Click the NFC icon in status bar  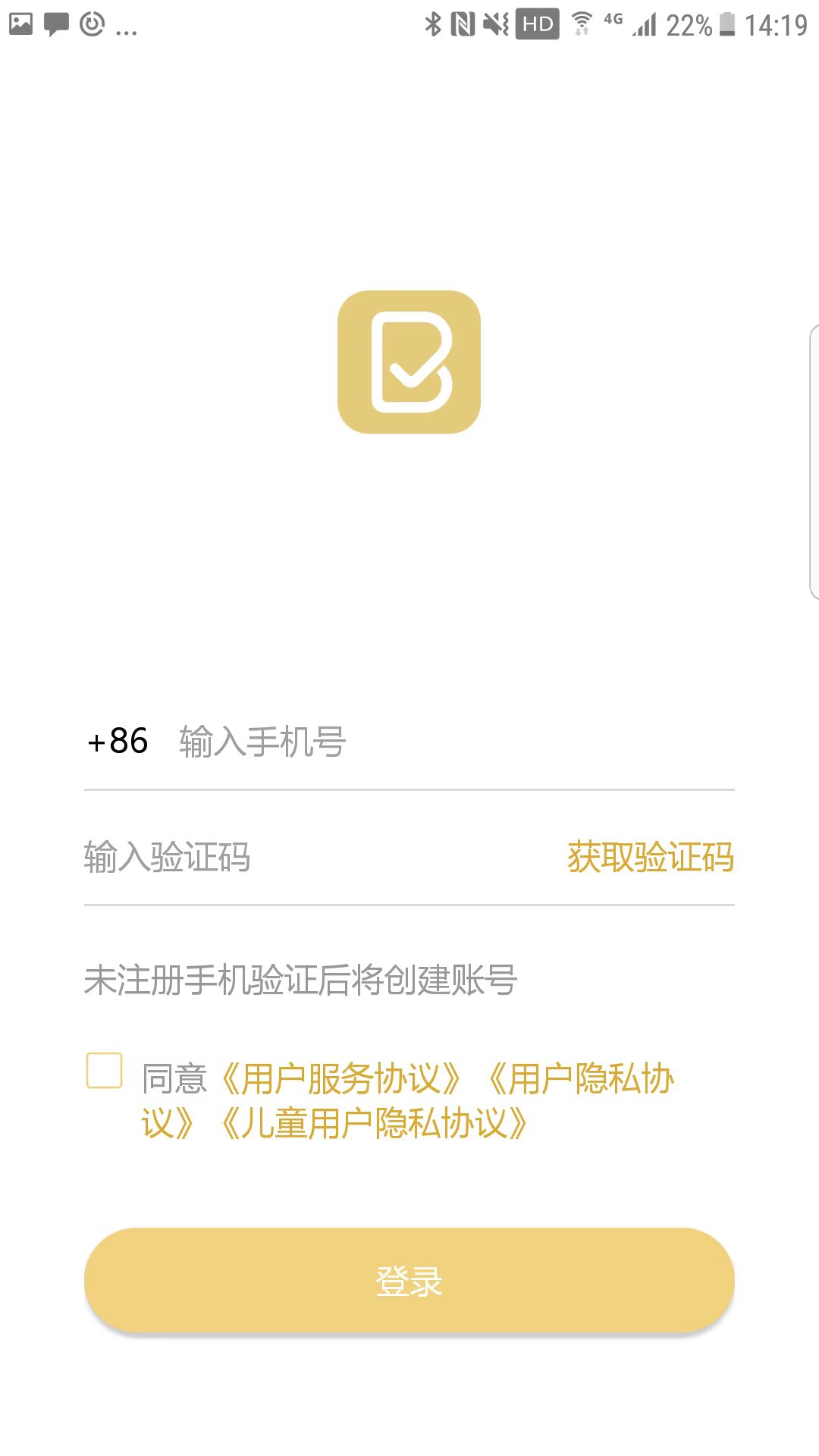point(464,24)
